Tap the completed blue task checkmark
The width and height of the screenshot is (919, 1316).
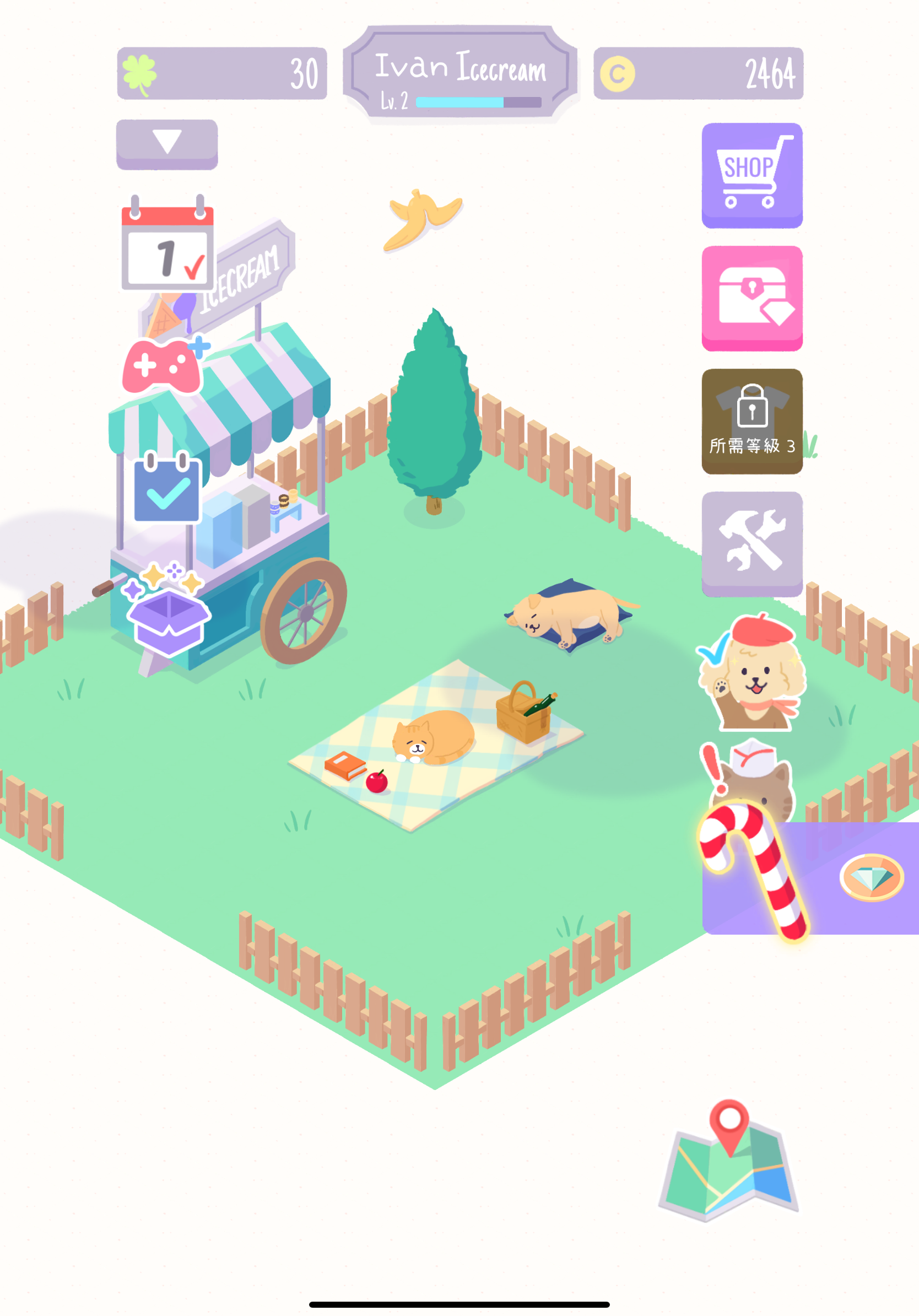(x=166, y=492)
